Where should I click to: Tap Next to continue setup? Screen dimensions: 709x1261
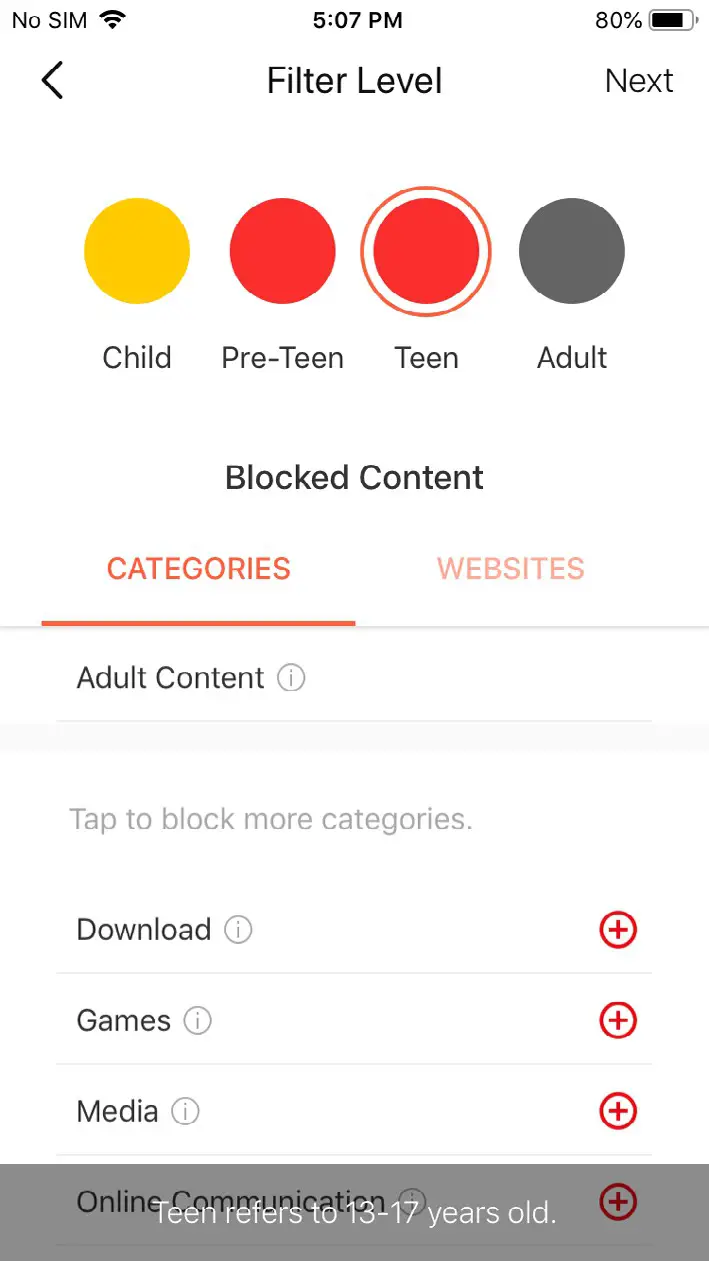point(639,81)
